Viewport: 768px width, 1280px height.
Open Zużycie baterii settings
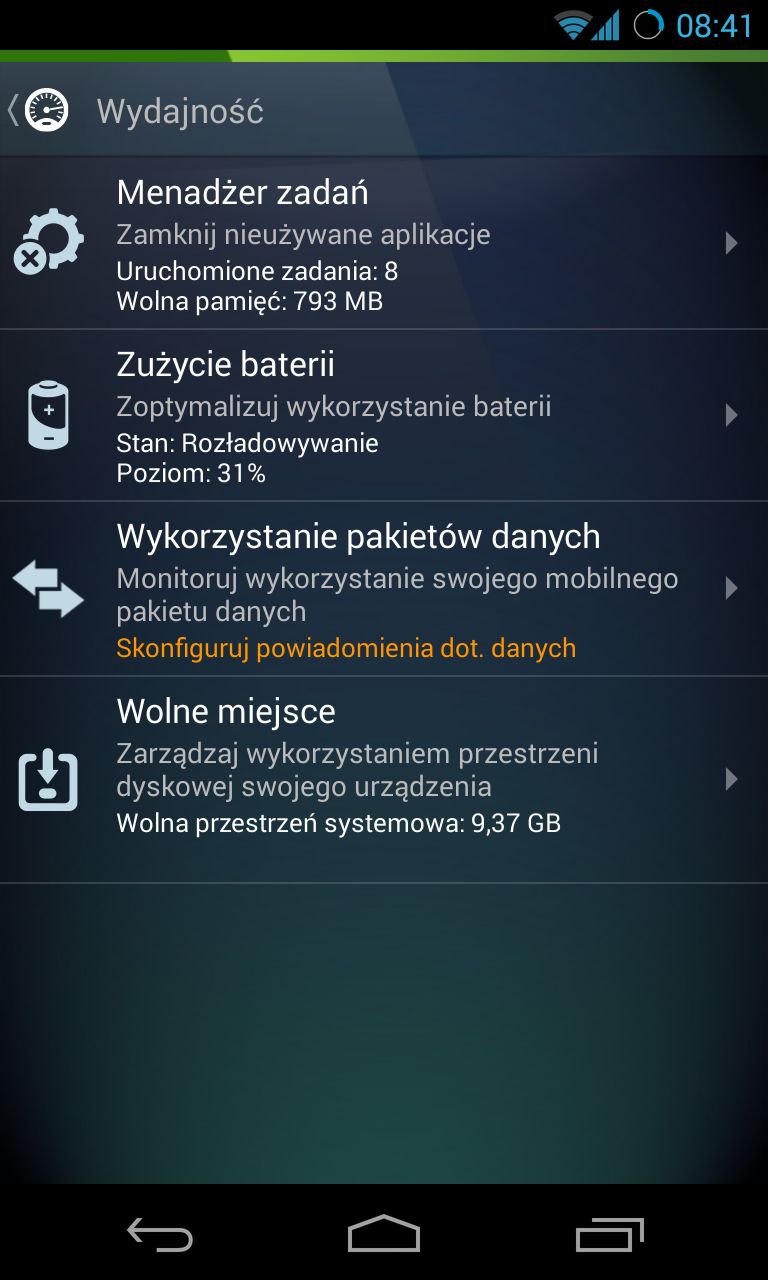coord(384,415)
